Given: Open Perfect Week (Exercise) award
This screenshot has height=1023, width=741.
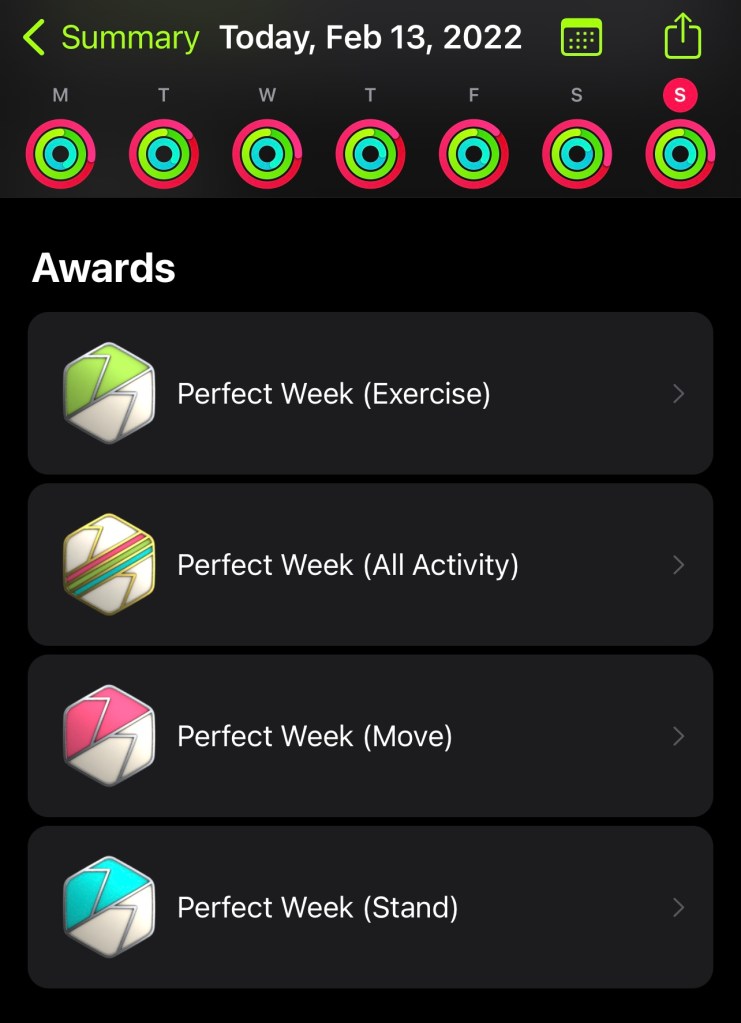Looking at the screenshot, I should 370,393.
